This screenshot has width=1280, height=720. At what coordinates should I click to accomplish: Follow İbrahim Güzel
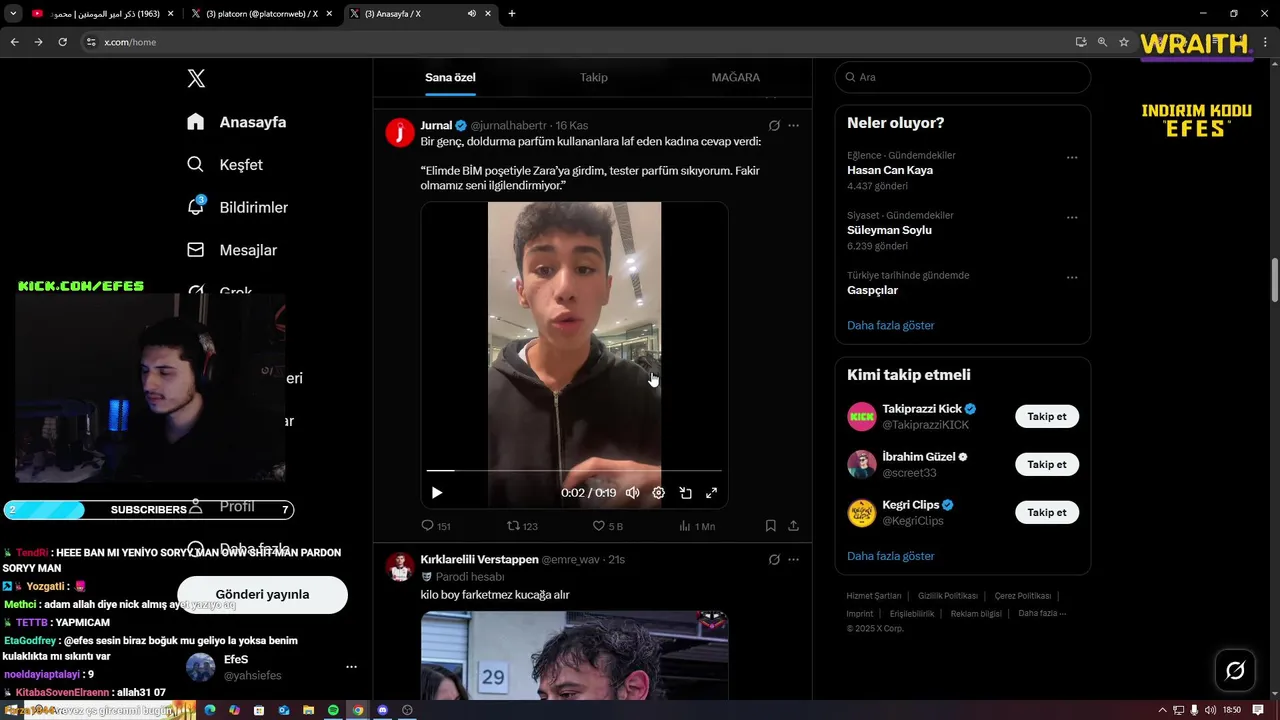click(1046, 464)
